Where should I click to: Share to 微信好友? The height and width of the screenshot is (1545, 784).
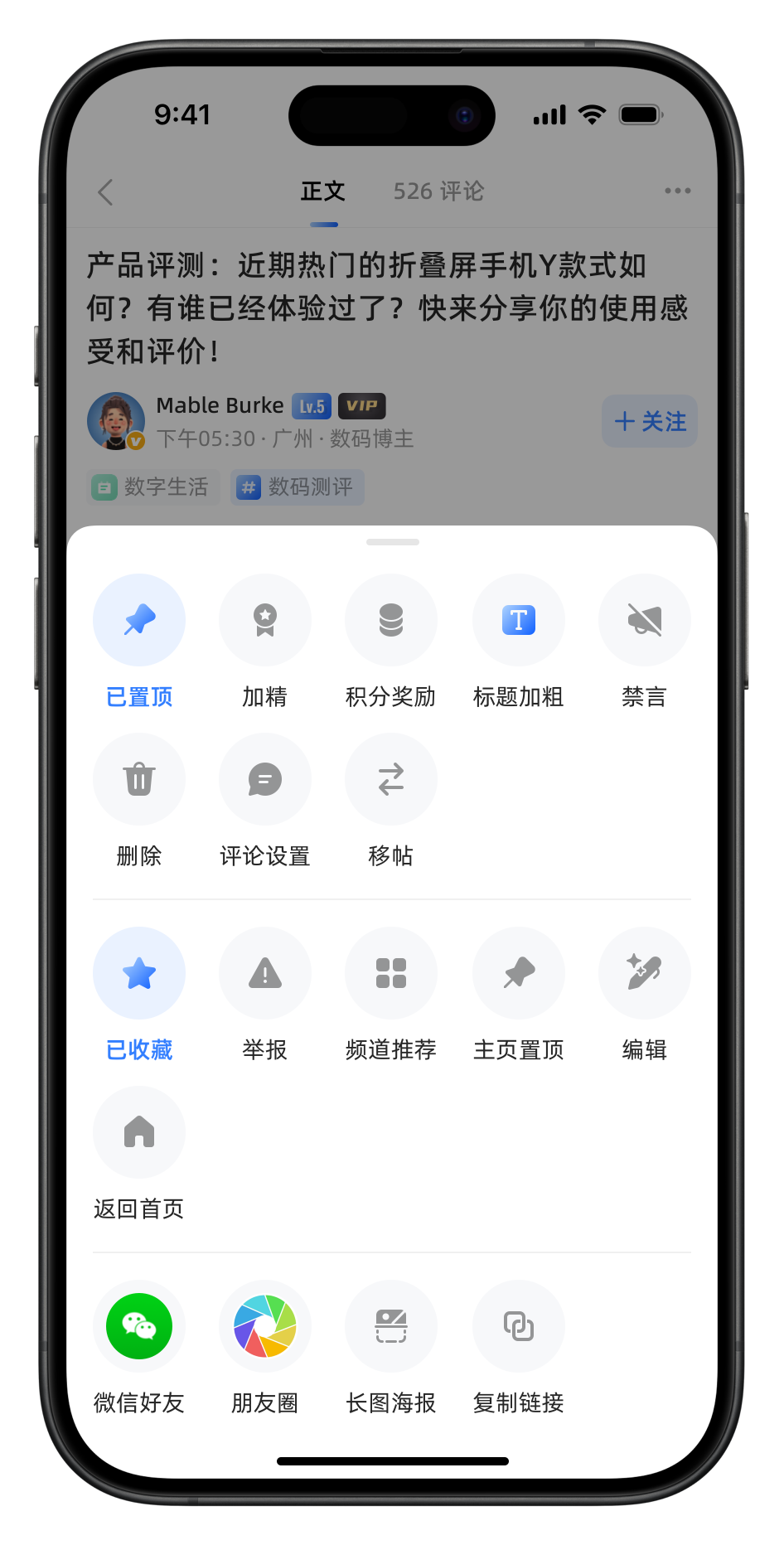(139, 1327)
